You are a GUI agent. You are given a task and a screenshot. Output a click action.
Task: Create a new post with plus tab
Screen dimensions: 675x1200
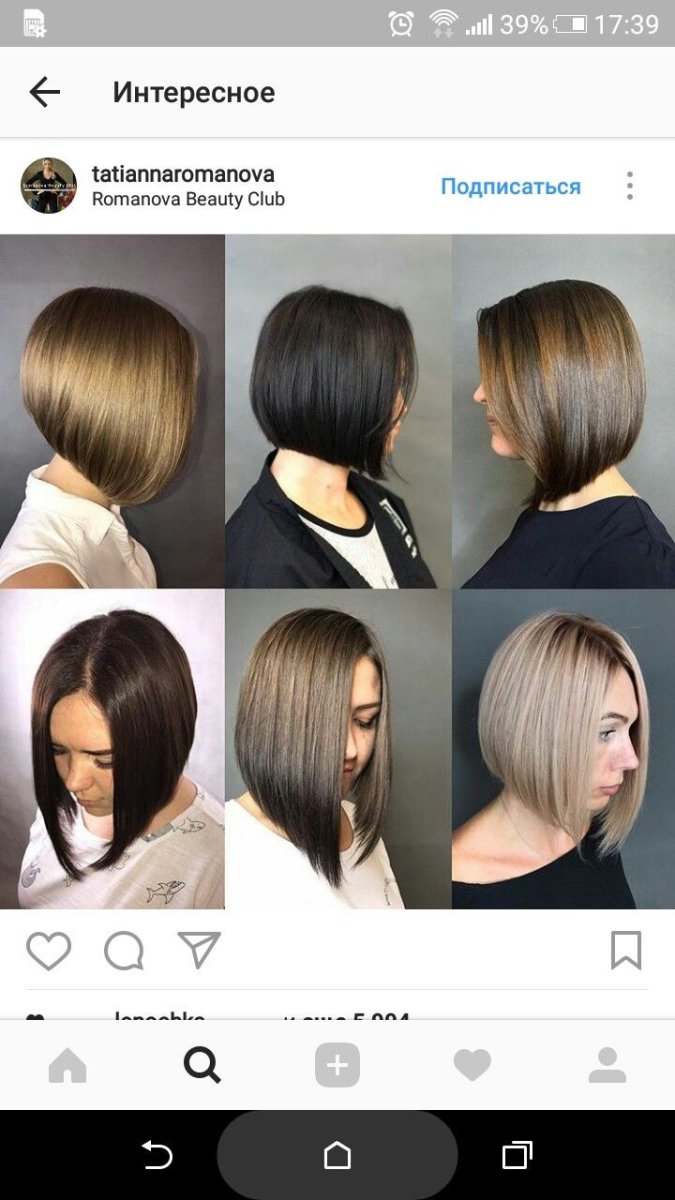coord(337,1066)
